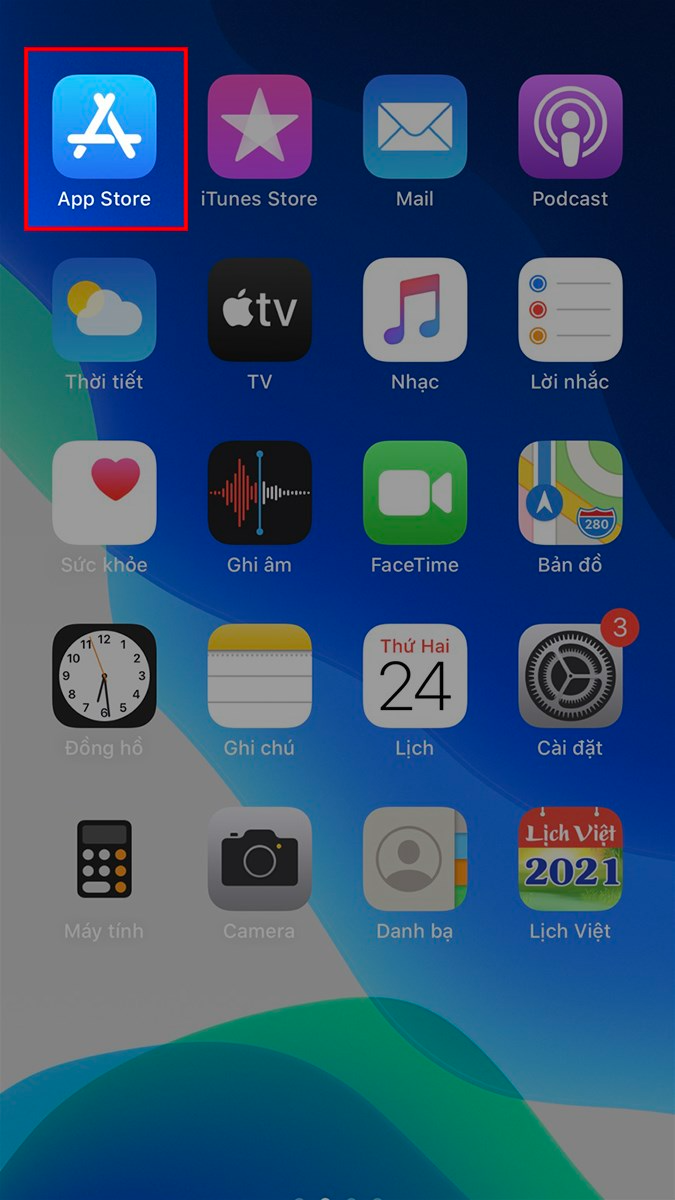
Task: Launch the Lịch Việt 2021 app
Action: 570,858
